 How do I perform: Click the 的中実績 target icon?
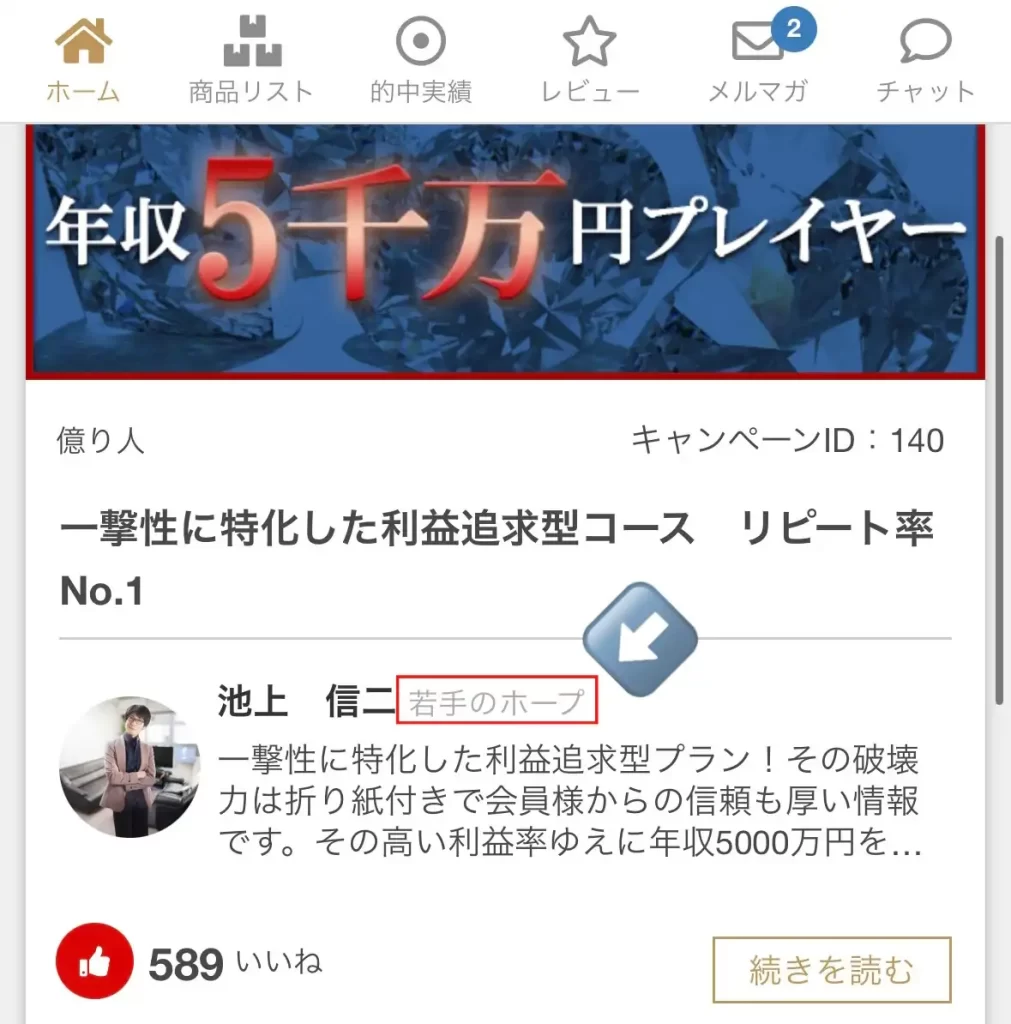(421, 42)
